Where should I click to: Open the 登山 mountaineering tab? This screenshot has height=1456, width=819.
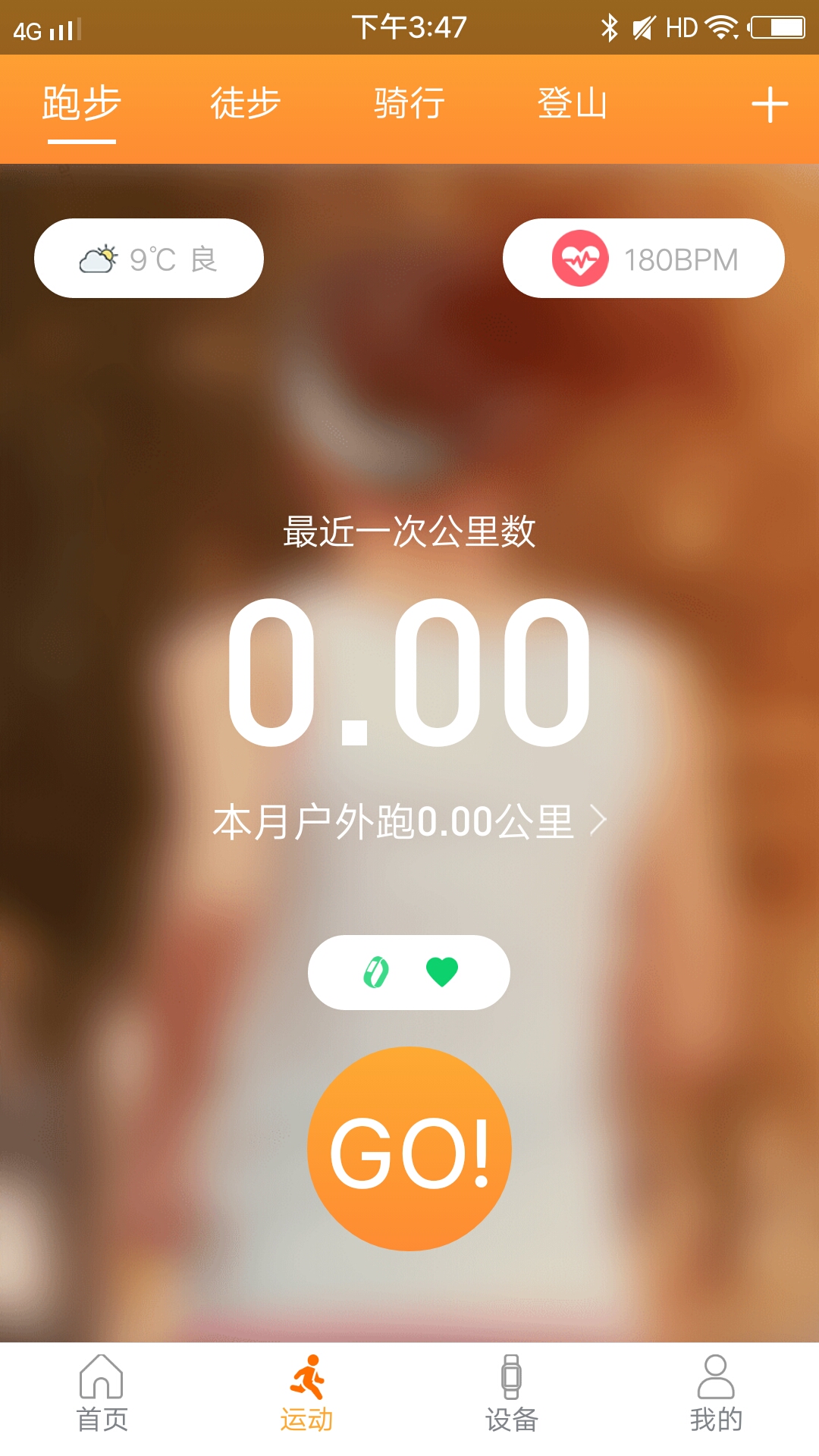(573, 104)
